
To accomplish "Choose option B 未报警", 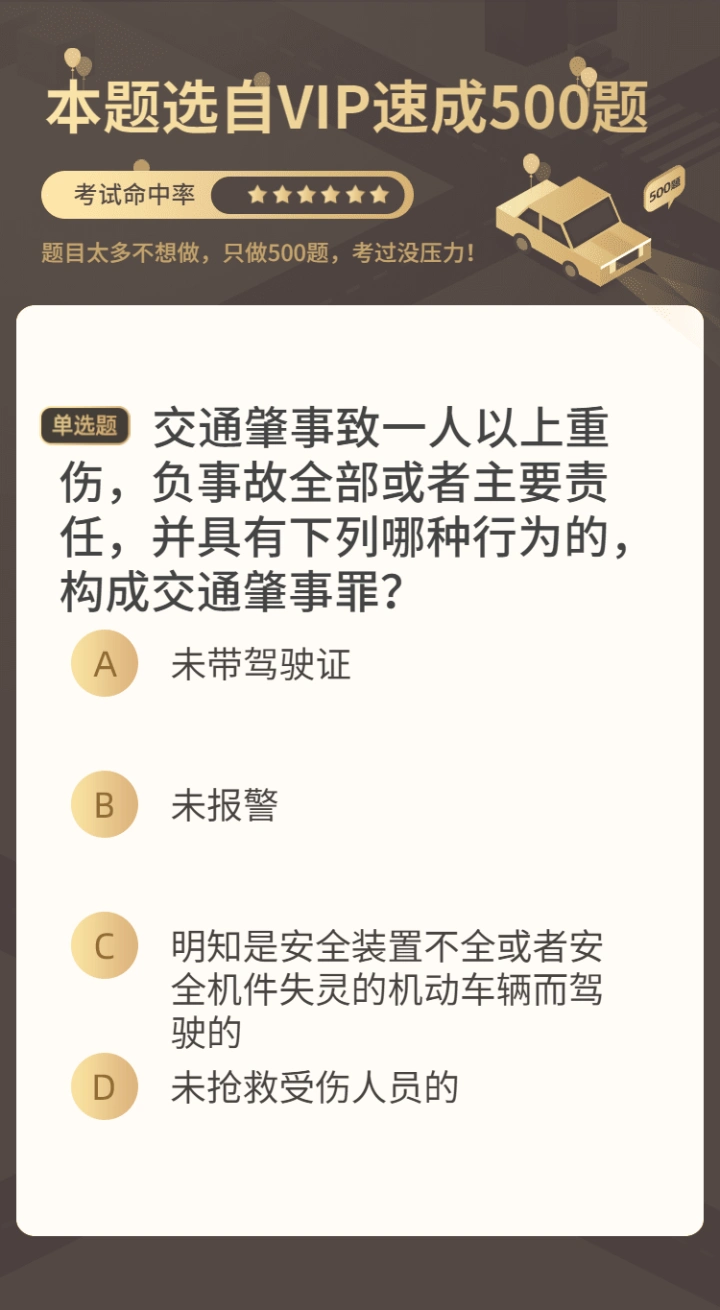I will 104,805.
